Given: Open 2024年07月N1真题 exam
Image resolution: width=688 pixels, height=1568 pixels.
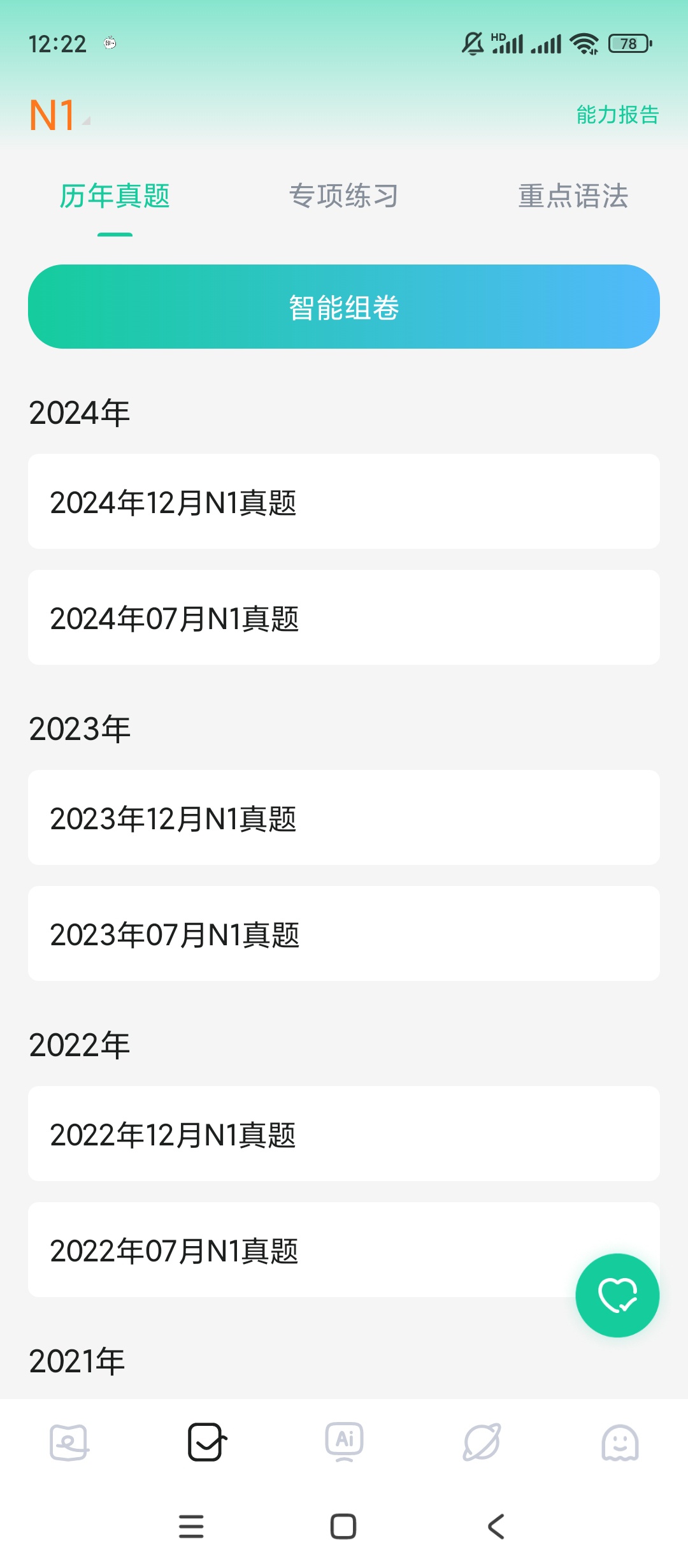Looking at the screenshot, I should (344, 618).
